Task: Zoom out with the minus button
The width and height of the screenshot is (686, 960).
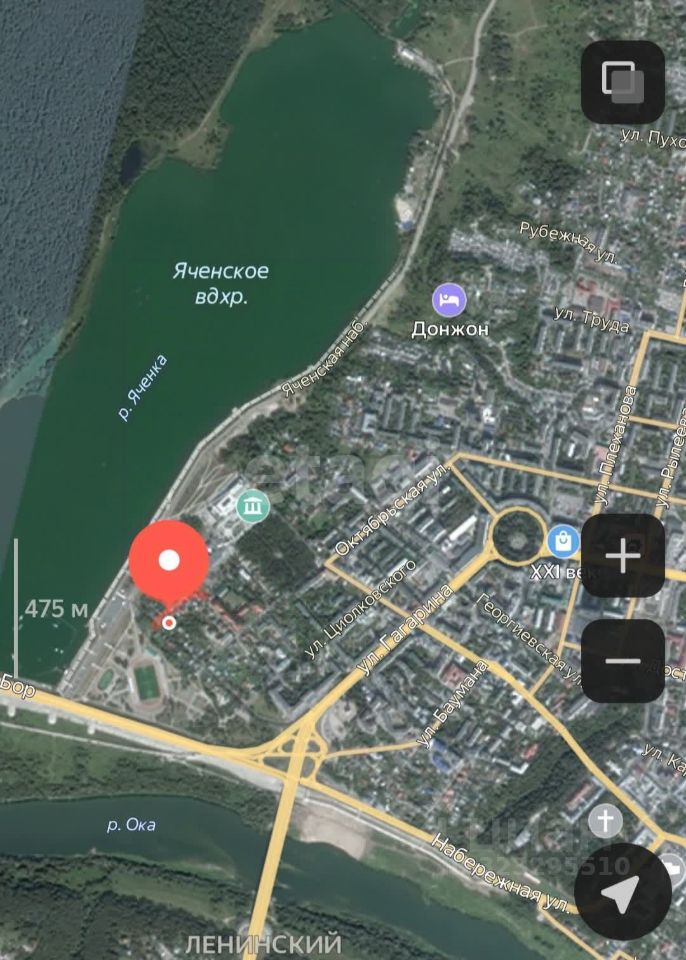Action: click(x=623, y=661)
